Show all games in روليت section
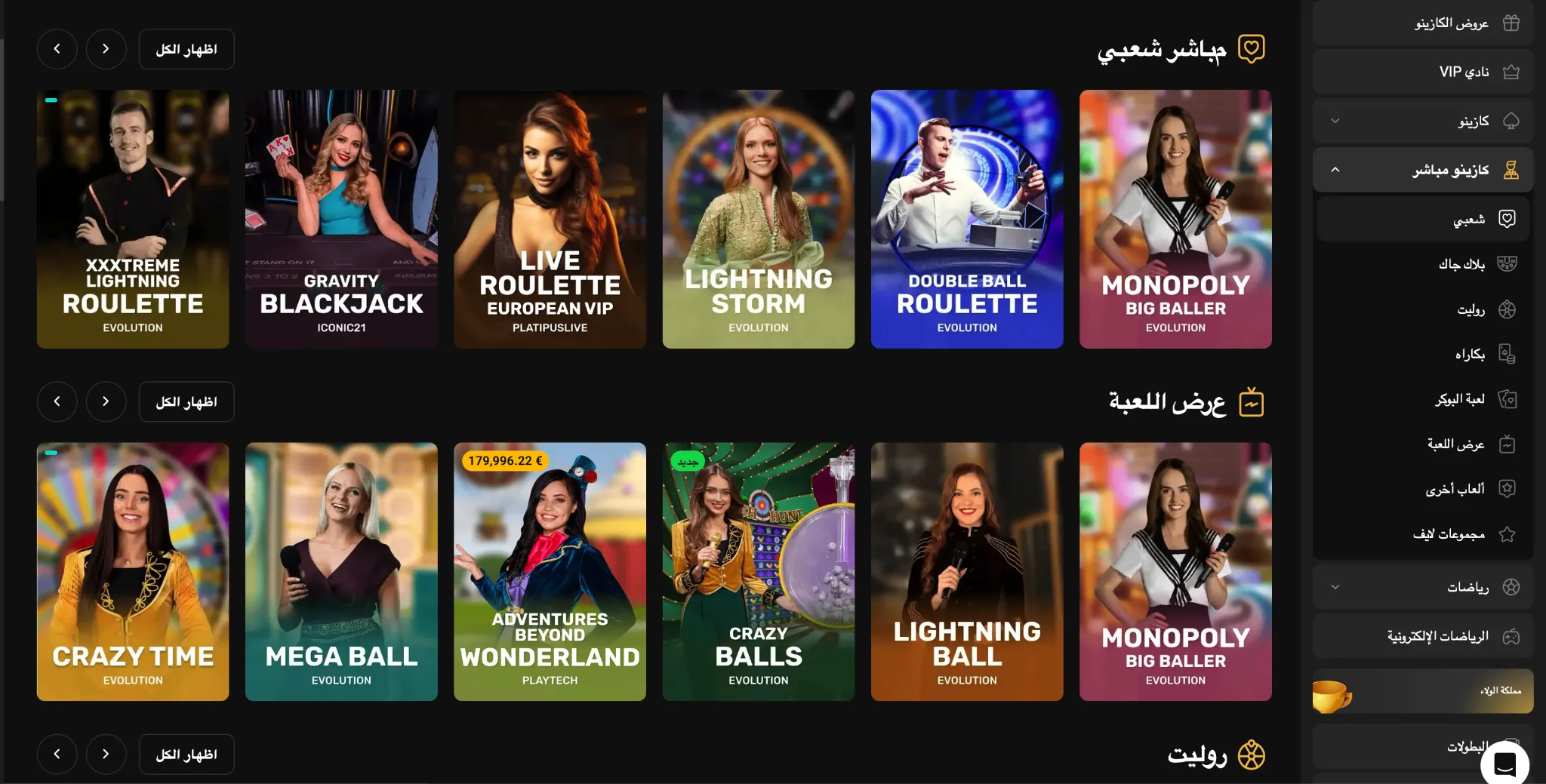1546x784 pixels. (x=186, y=754)
